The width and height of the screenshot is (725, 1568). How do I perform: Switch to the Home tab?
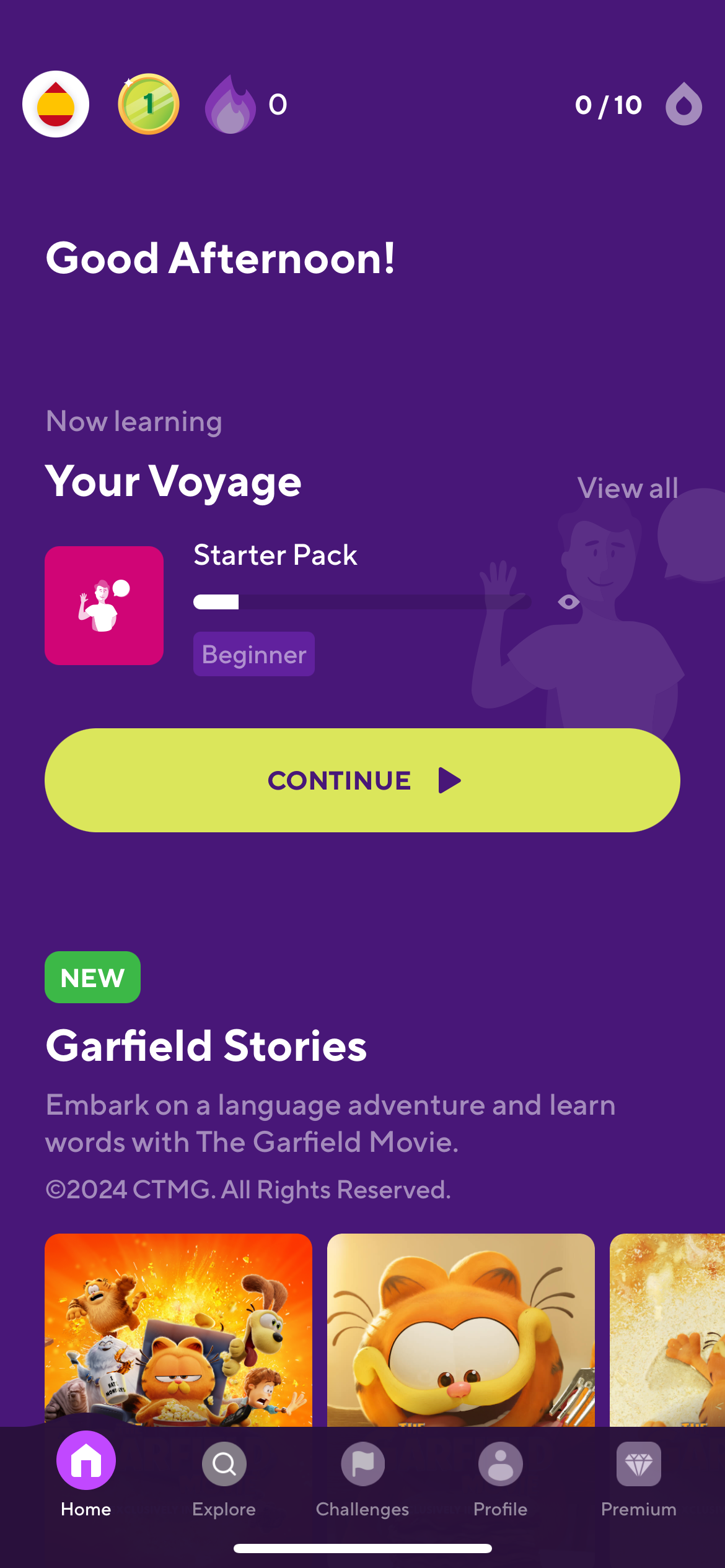tap(85, 1464)
